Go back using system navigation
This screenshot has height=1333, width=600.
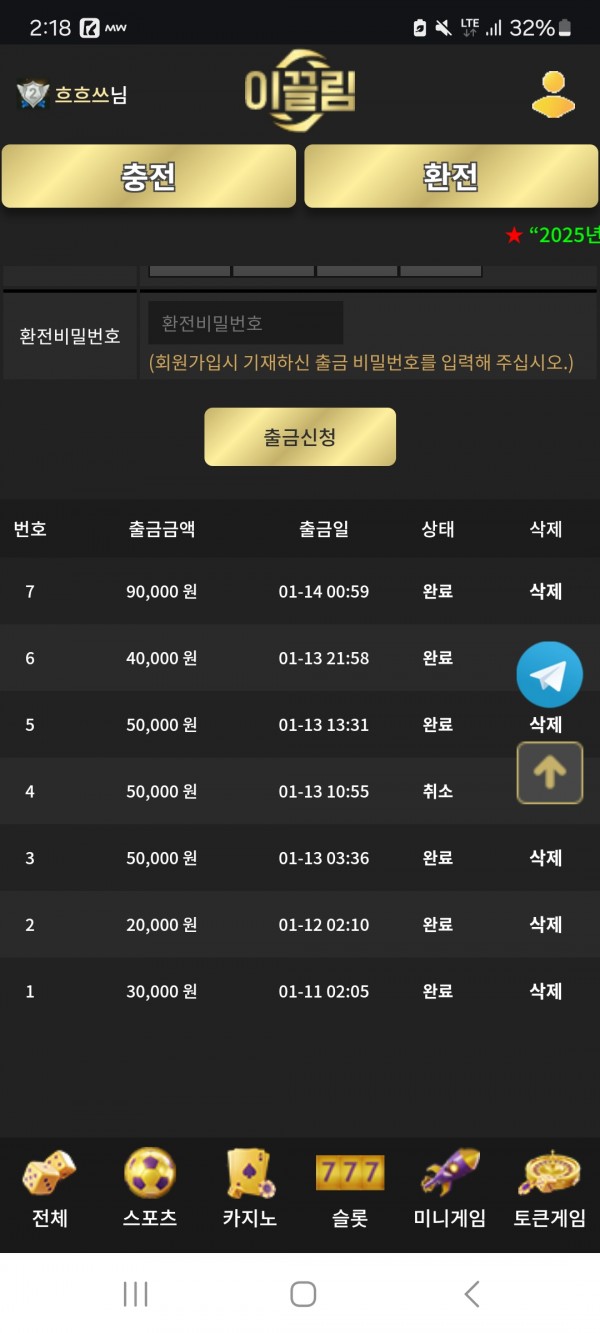point(471,1294)
